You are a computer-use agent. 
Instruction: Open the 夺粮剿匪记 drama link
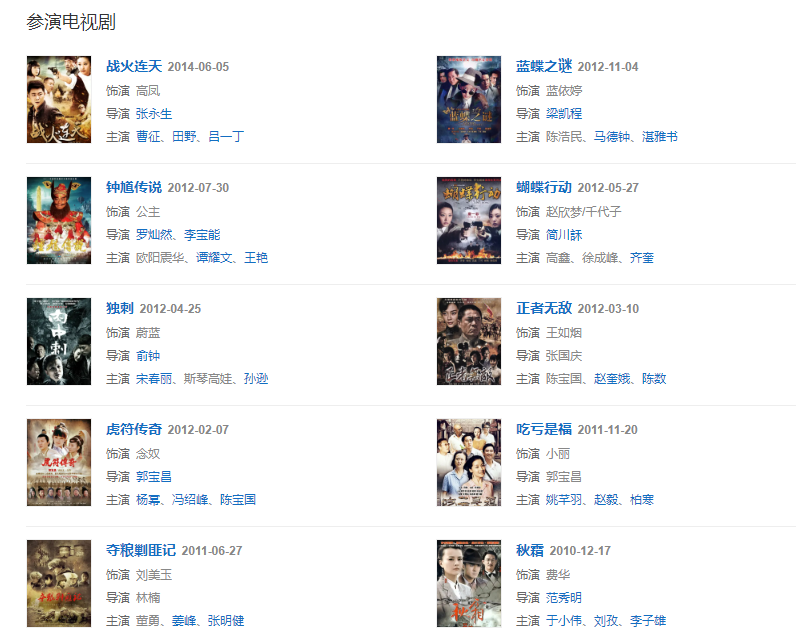pos(141,551)
